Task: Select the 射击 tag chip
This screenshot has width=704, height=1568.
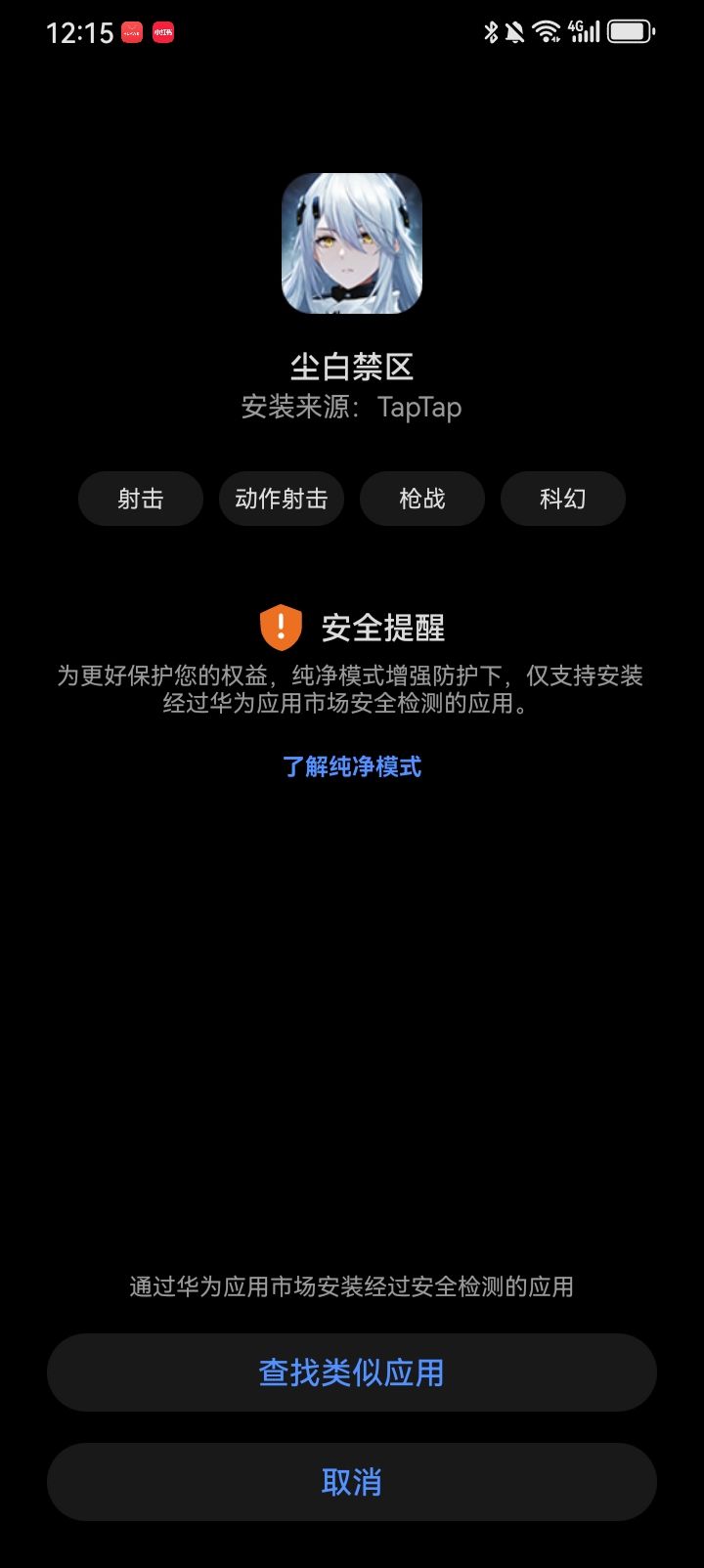Action: (x=140, y=499)
